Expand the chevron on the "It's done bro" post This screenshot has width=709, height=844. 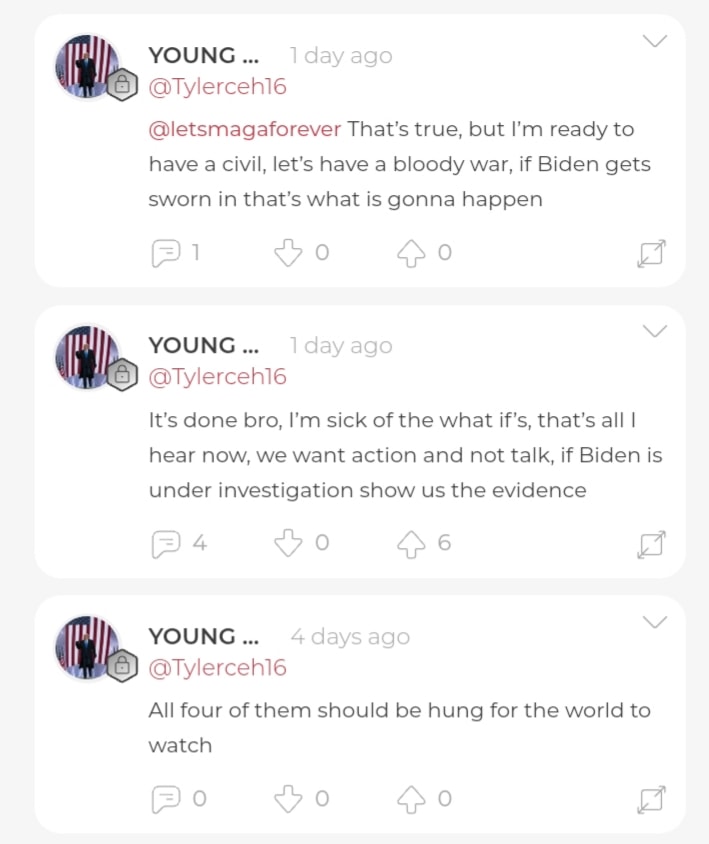[x=655, y=331]
